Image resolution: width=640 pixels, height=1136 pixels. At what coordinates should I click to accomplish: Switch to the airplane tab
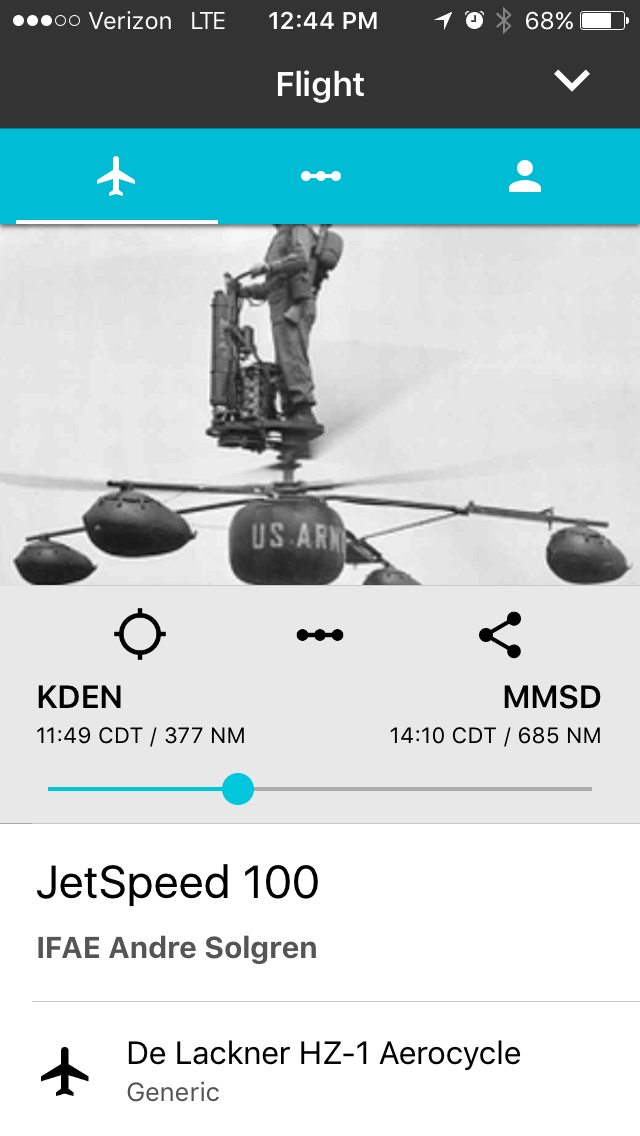coord(117,176)
